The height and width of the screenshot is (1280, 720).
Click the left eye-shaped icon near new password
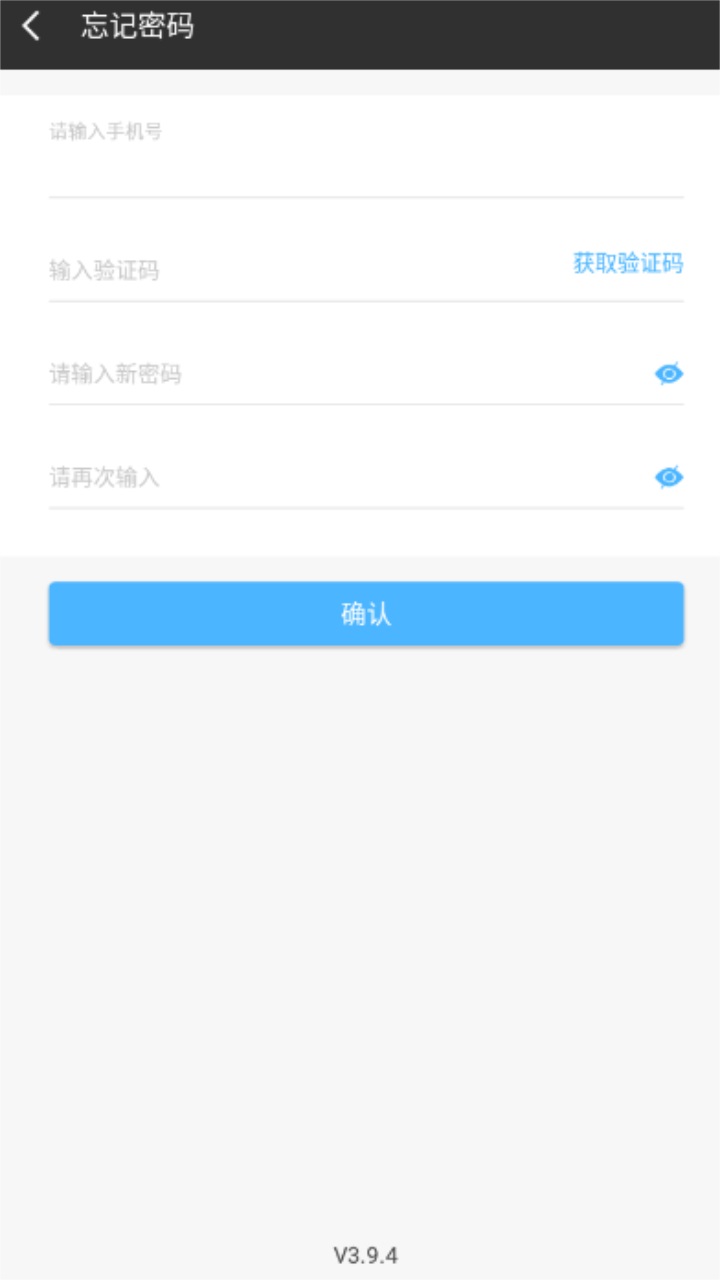[668, 373]
